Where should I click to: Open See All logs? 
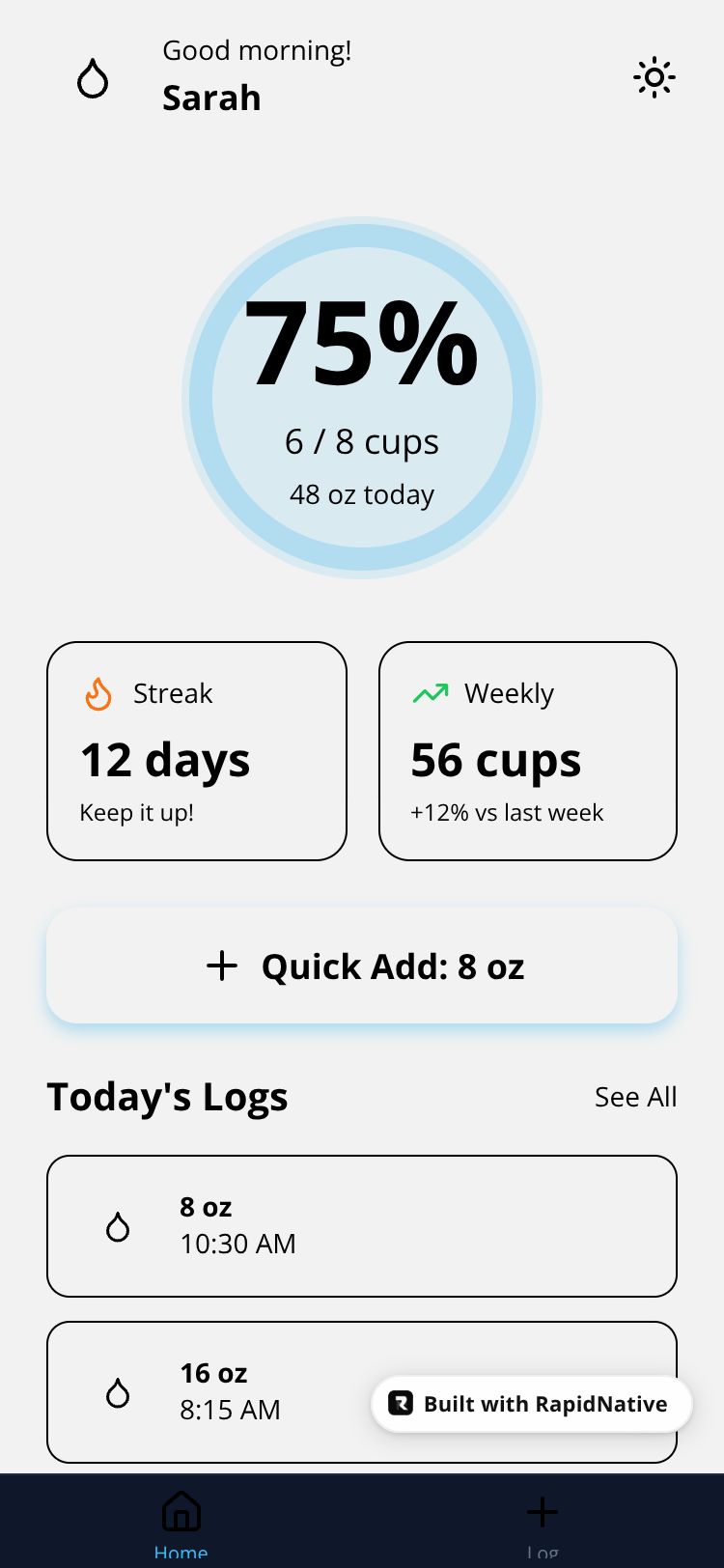tap(635, 1097)
